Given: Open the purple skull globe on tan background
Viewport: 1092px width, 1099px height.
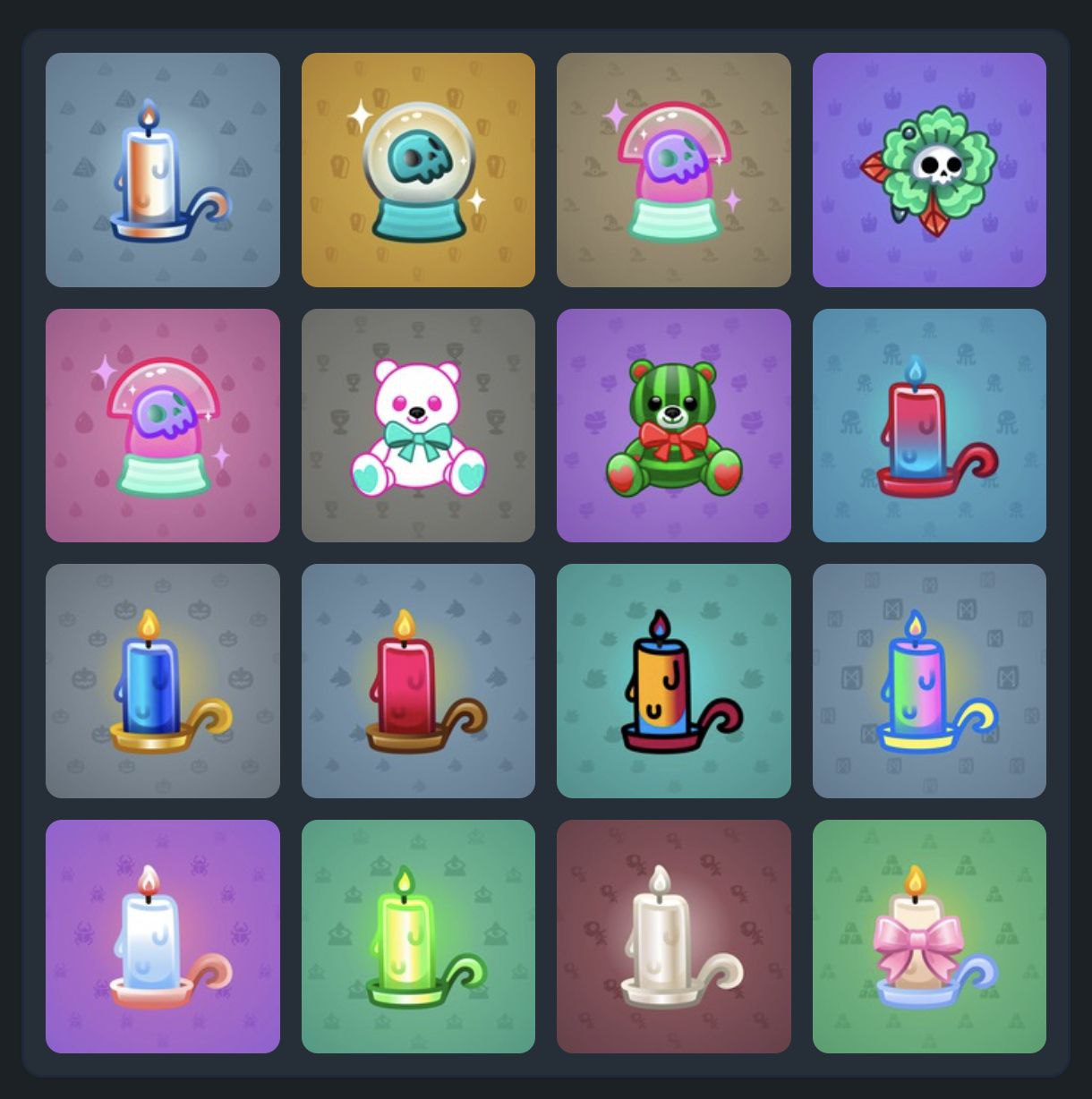Looking at the screenshot, I should pyautogui.click(x=673, y=170).
